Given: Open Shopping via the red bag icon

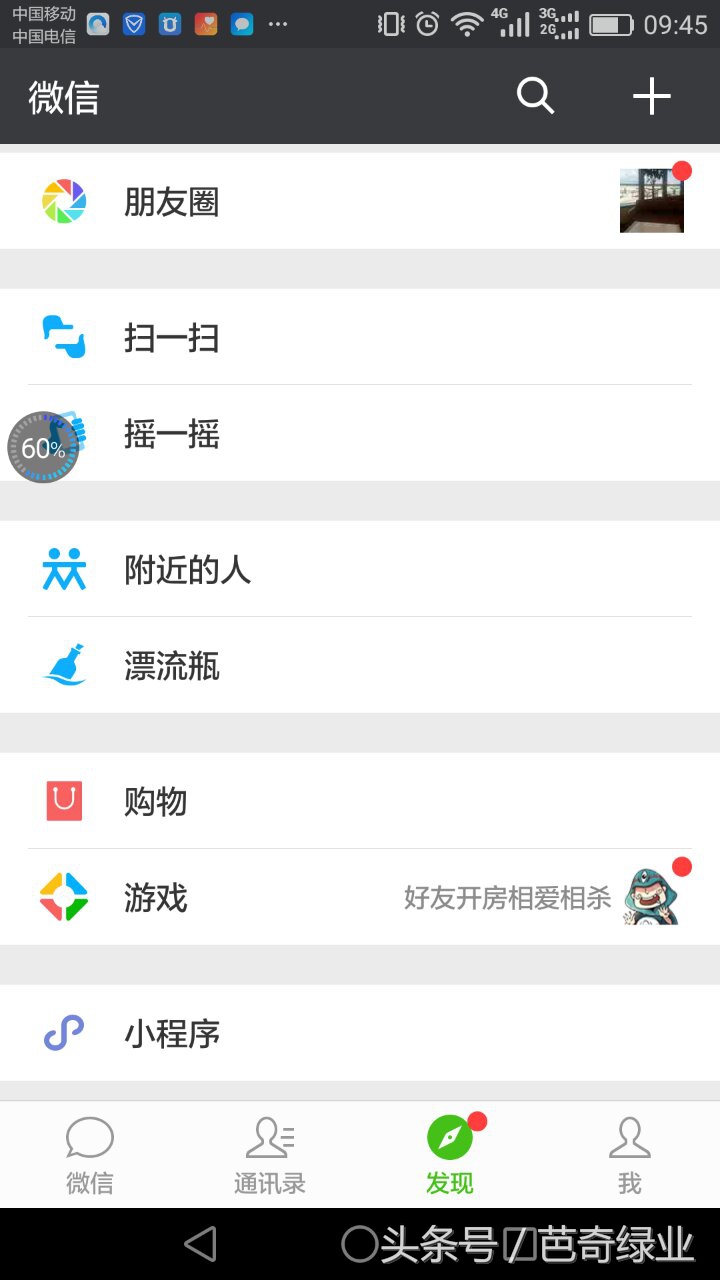Looking at the screenshot, I should coord(63,800).
